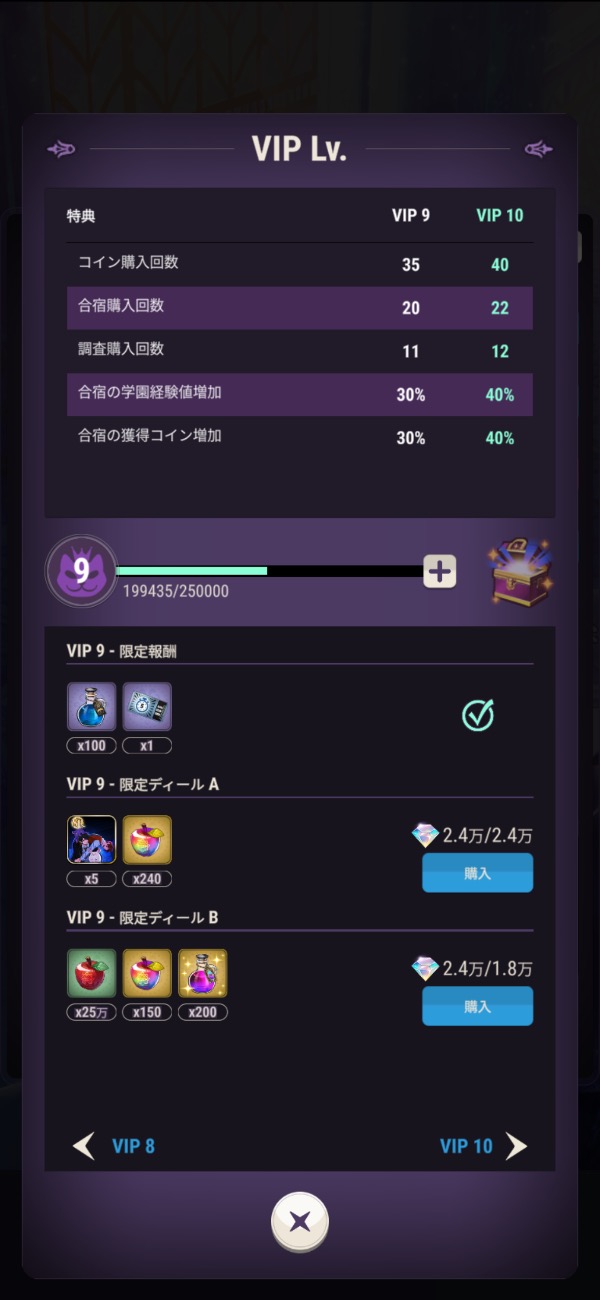The image size is (600, 1300).
Task: Inspect the x150 rainbow apple in Deal B
Action: pyautogui.click(x=147, y=973)
